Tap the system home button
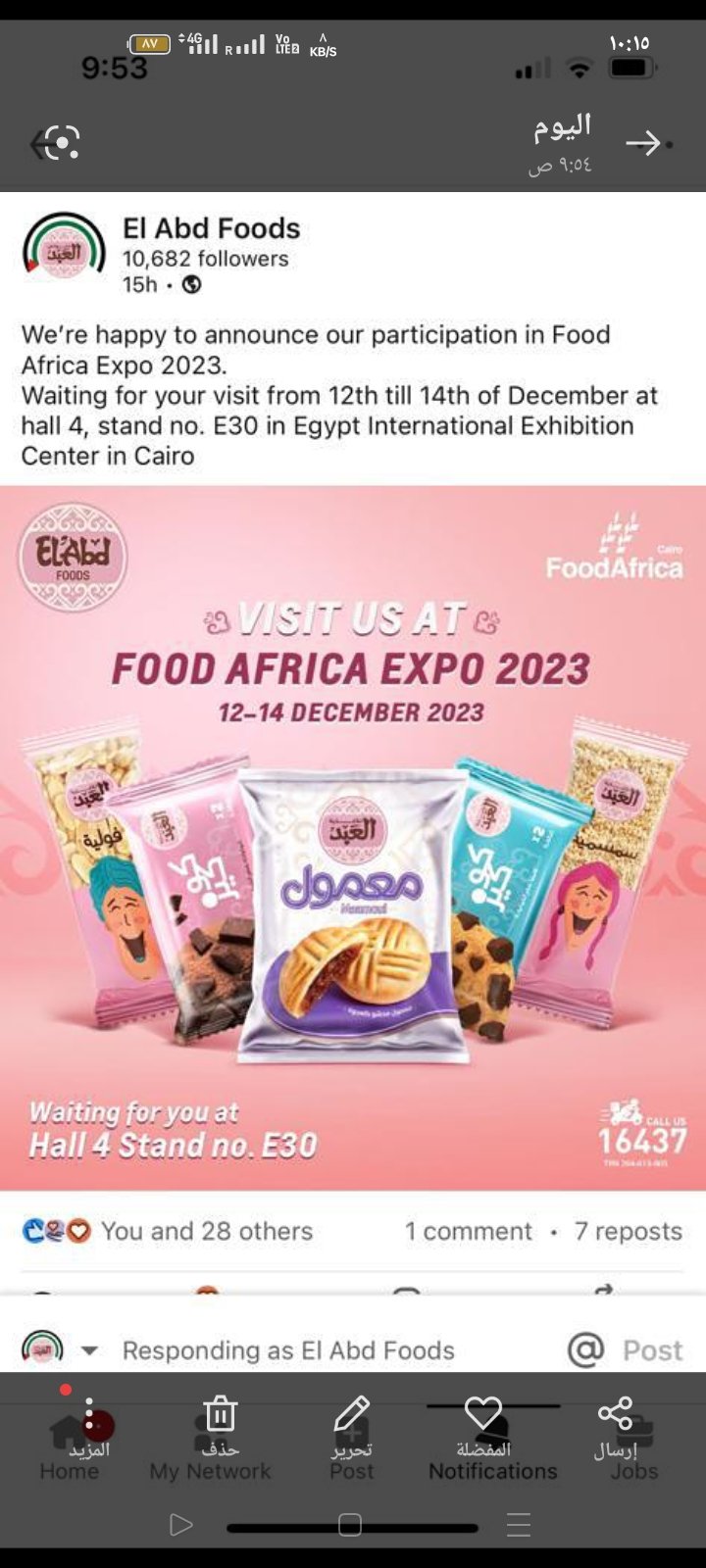The height and width of the screenshot is (1568, 706). click(350, 1525)
